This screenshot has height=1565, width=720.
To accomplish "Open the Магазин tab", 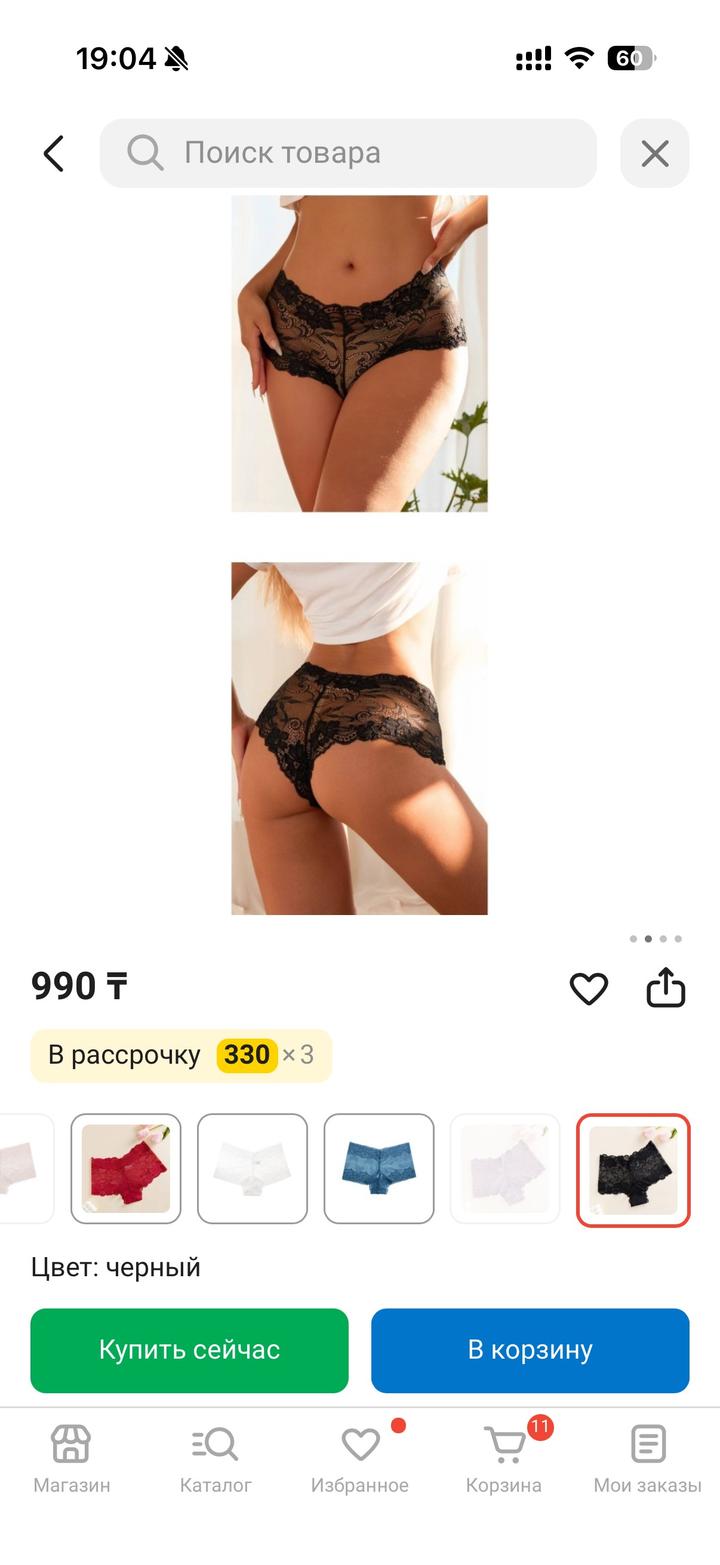I will click(71, 1459).
